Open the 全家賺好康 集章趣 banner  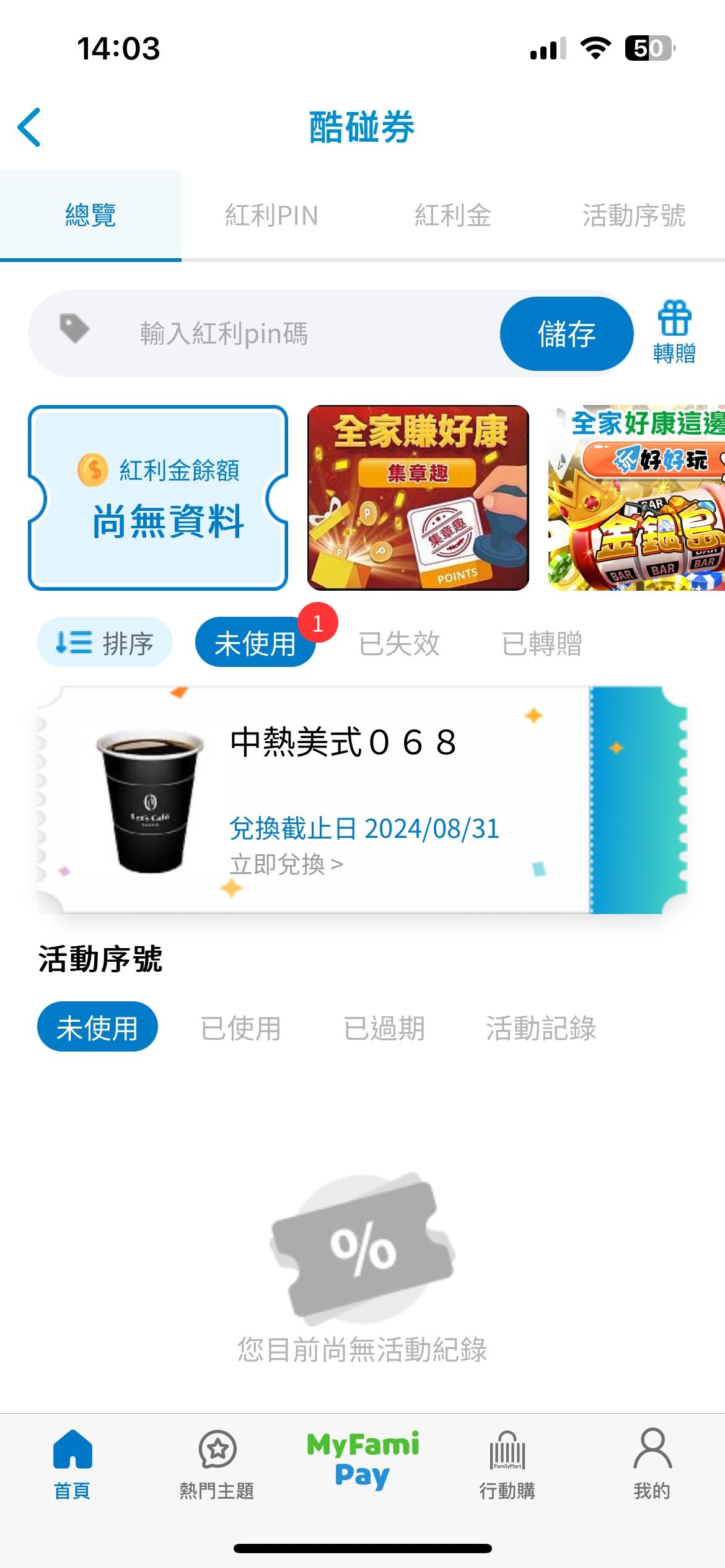tap(418, 497)
